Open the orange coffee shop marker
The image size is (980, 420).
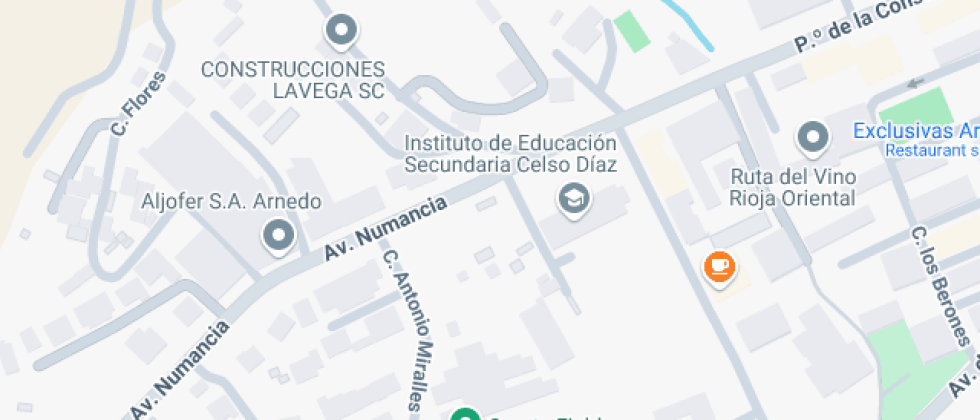pyautogui.click(x=720, y=266)
